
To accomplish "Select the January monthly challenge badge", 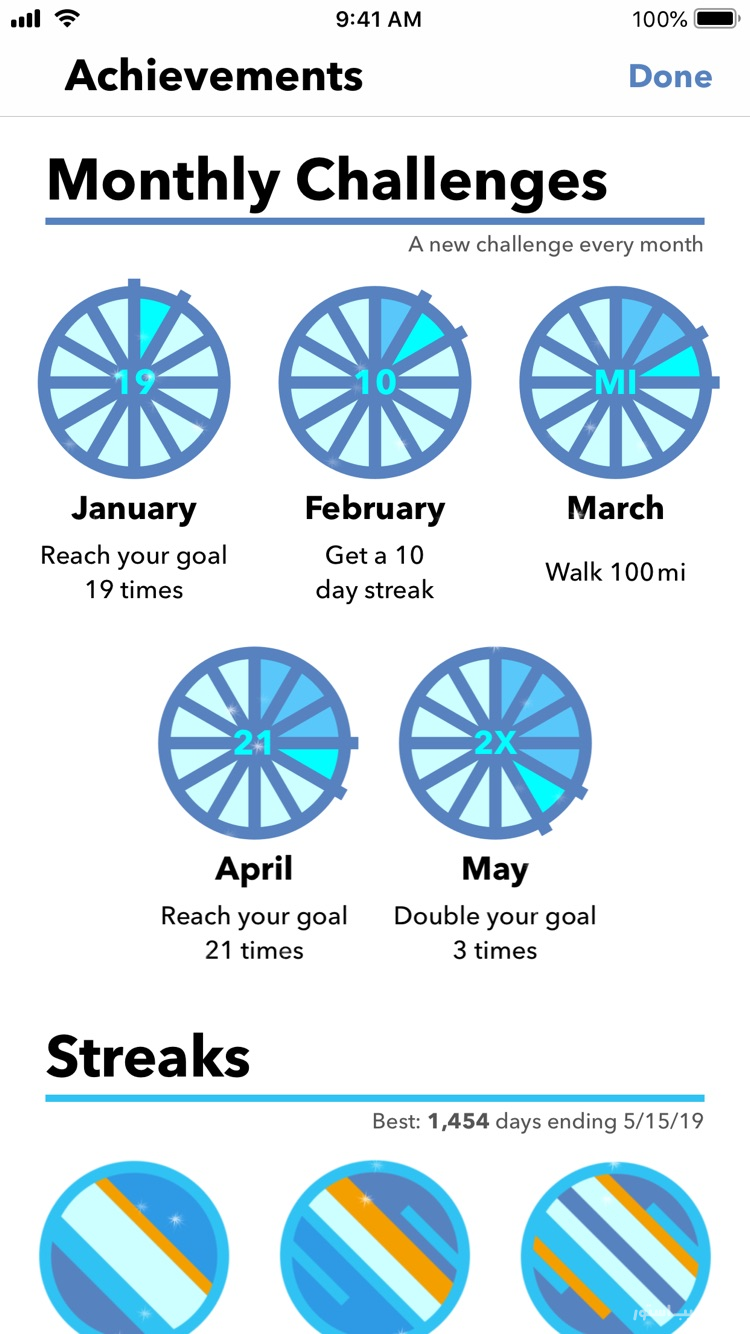I will pyautogui.click(x=135, y=382).
